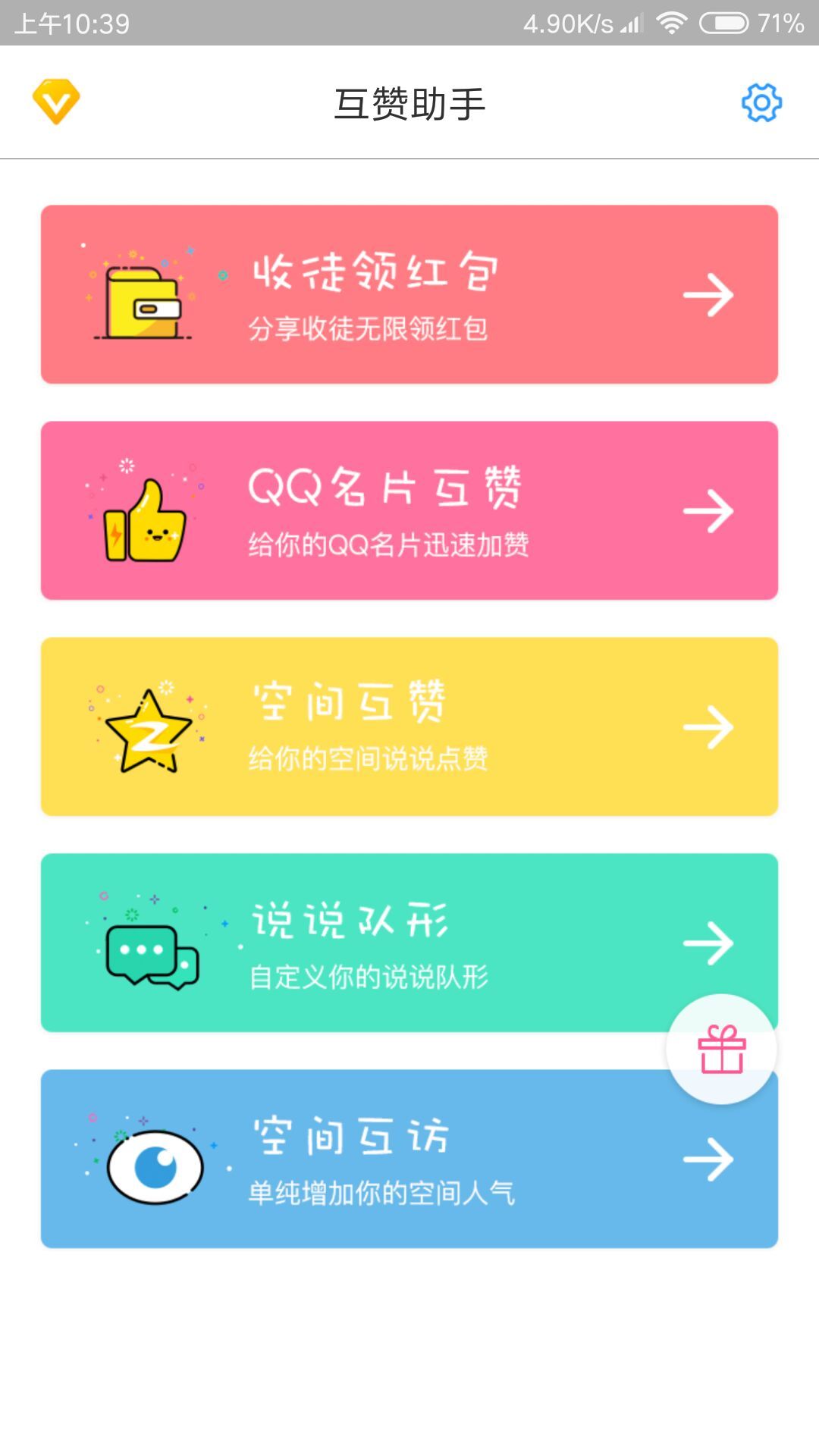Select the 空间互赞 card
The height and width of the screenshot is (1456, 819).
tap(409, 726)
